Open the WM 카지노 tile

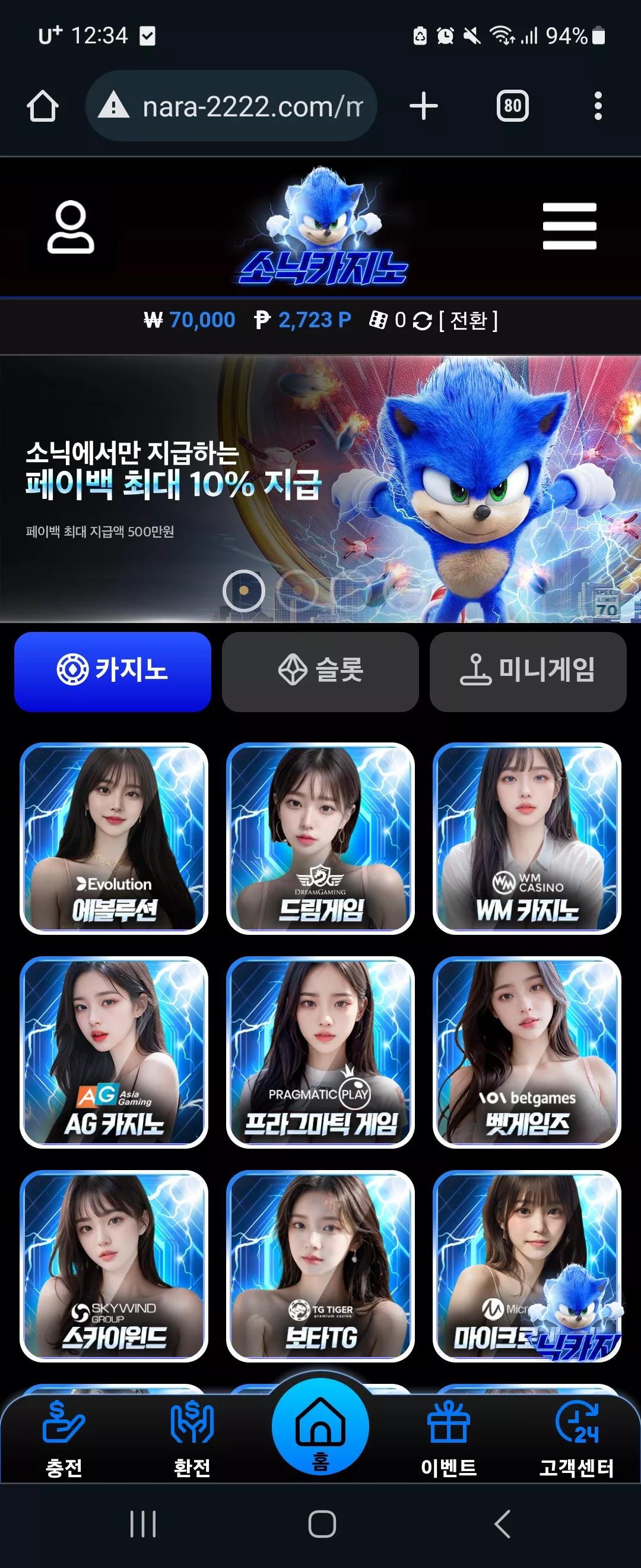[526, 838]
